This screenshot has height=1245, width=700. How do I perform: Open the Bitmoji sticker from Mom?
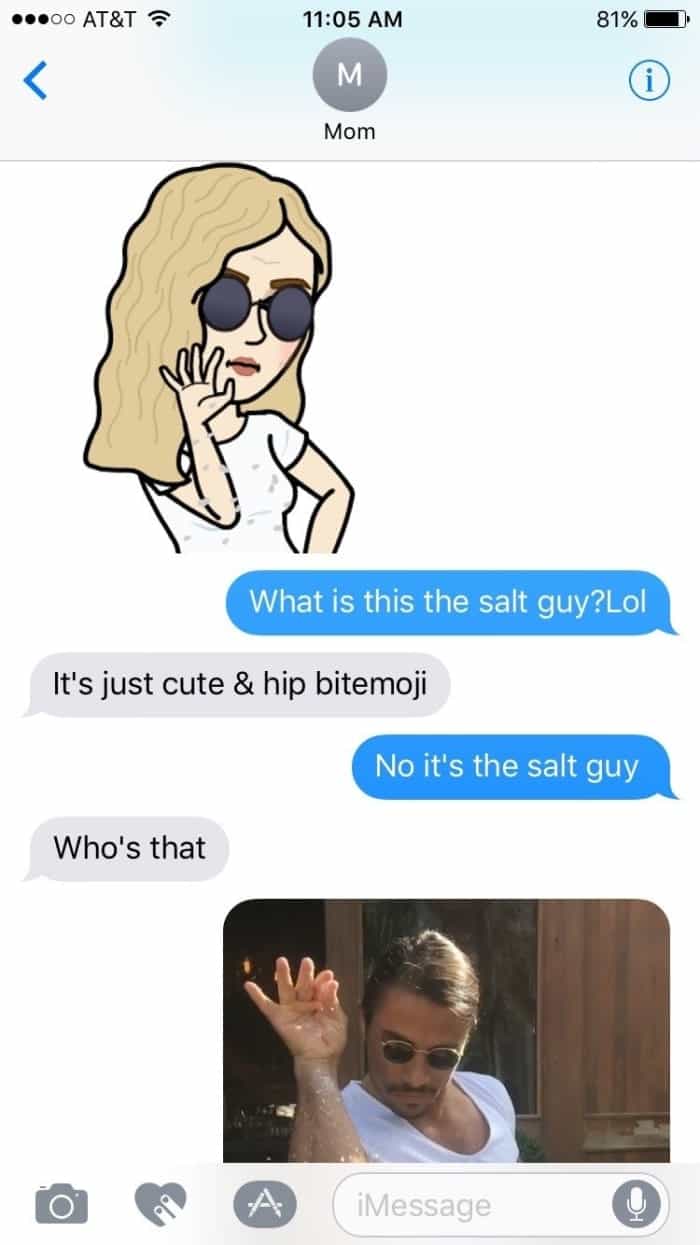pyautogui.click(x=219, y=360)
